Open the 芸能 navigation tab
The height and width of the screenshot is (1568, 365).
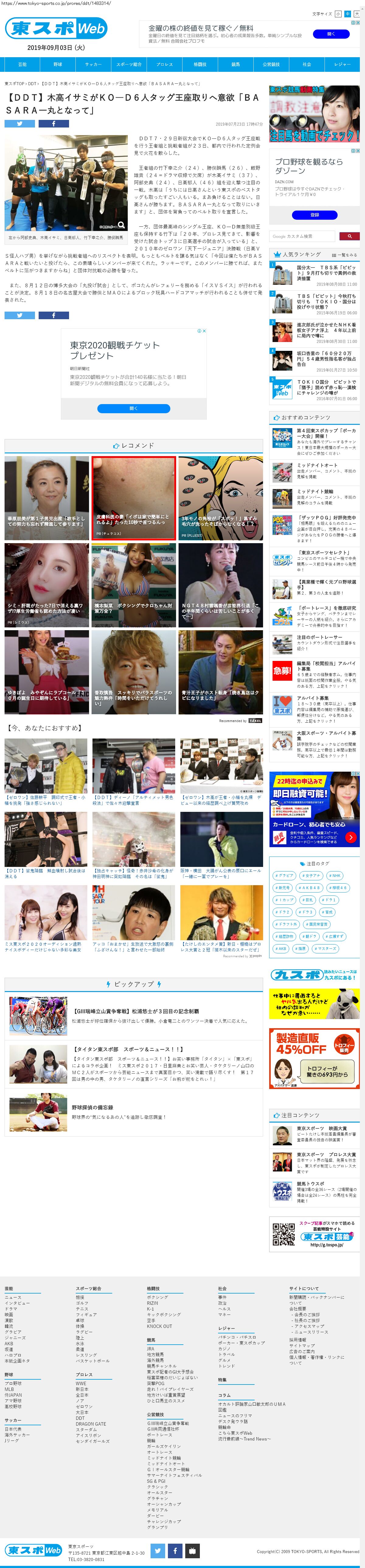click(23, 64)
